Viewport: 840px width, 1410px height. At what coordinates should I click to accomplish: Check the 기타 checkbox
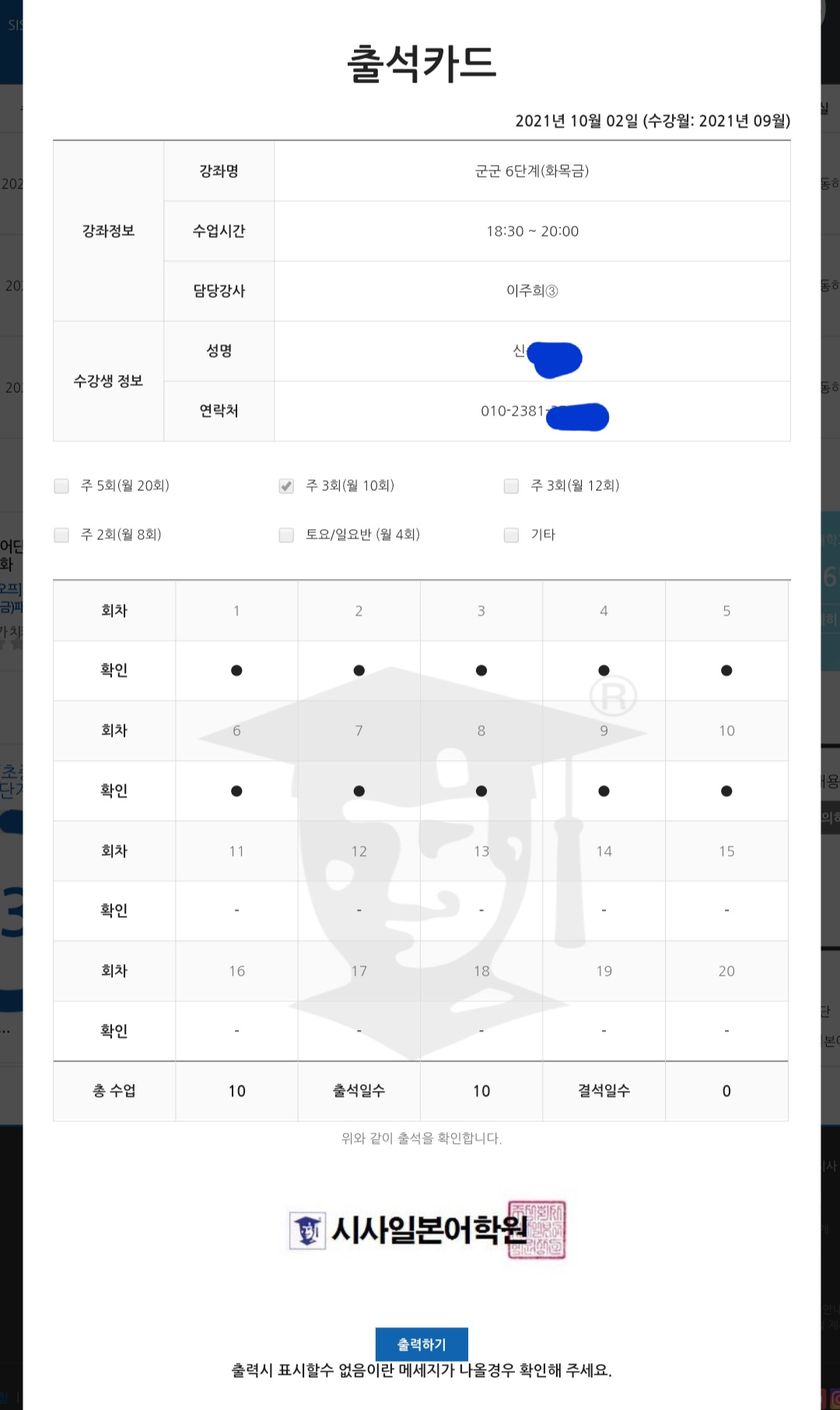(511, 535)
